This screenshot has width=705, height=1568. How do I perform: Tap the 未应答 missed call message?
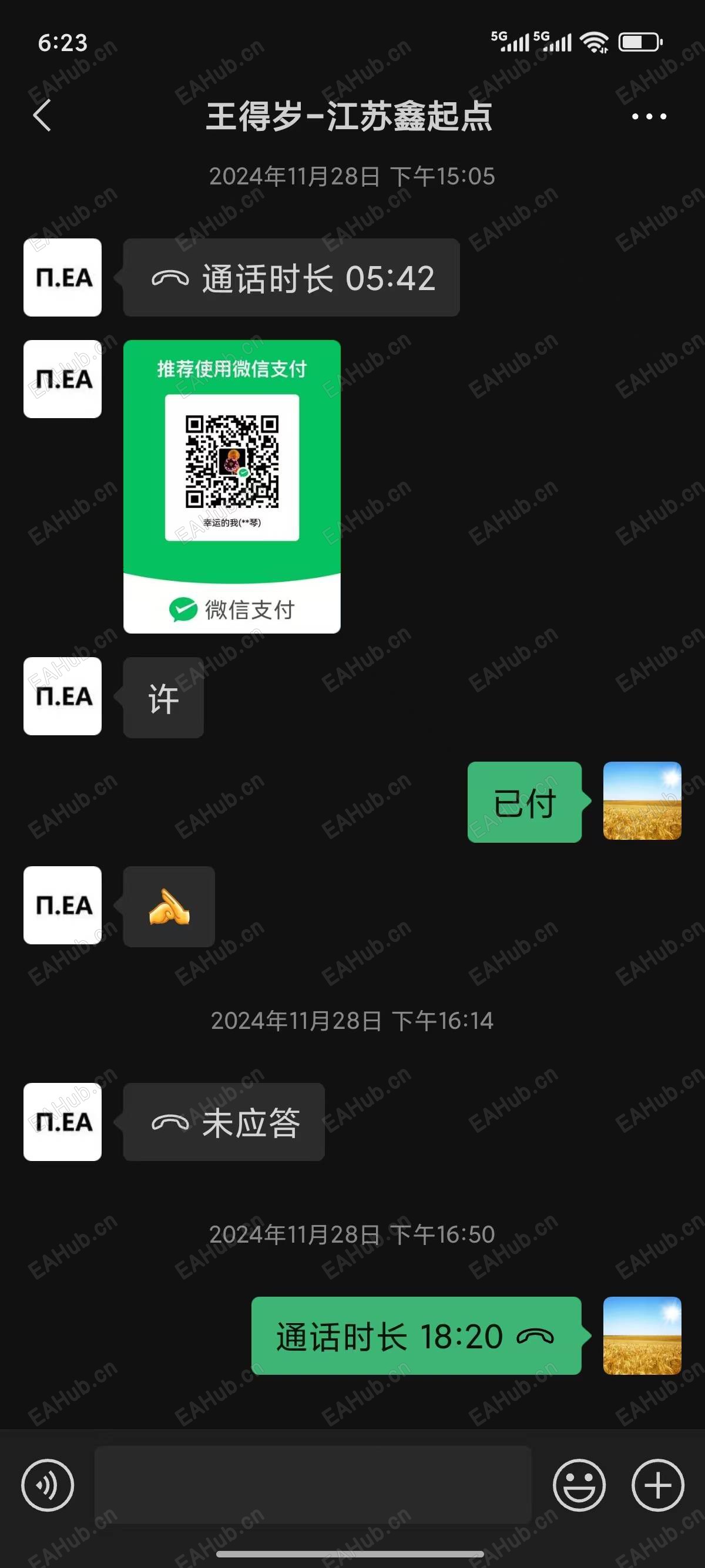pos(223,1122)
